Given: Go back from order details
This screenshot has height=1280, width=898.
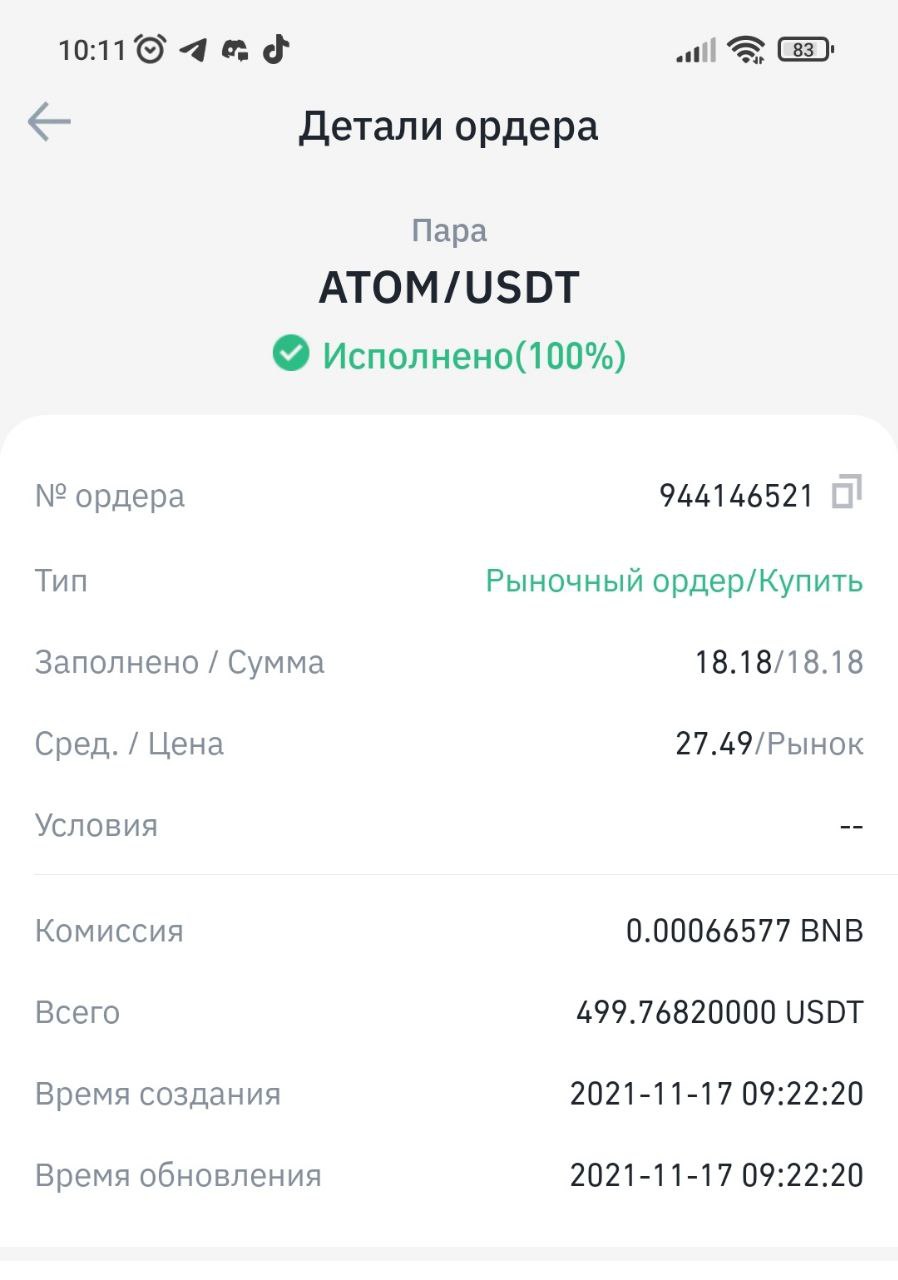Looking at the screenshot, I should tap(48, 123).
